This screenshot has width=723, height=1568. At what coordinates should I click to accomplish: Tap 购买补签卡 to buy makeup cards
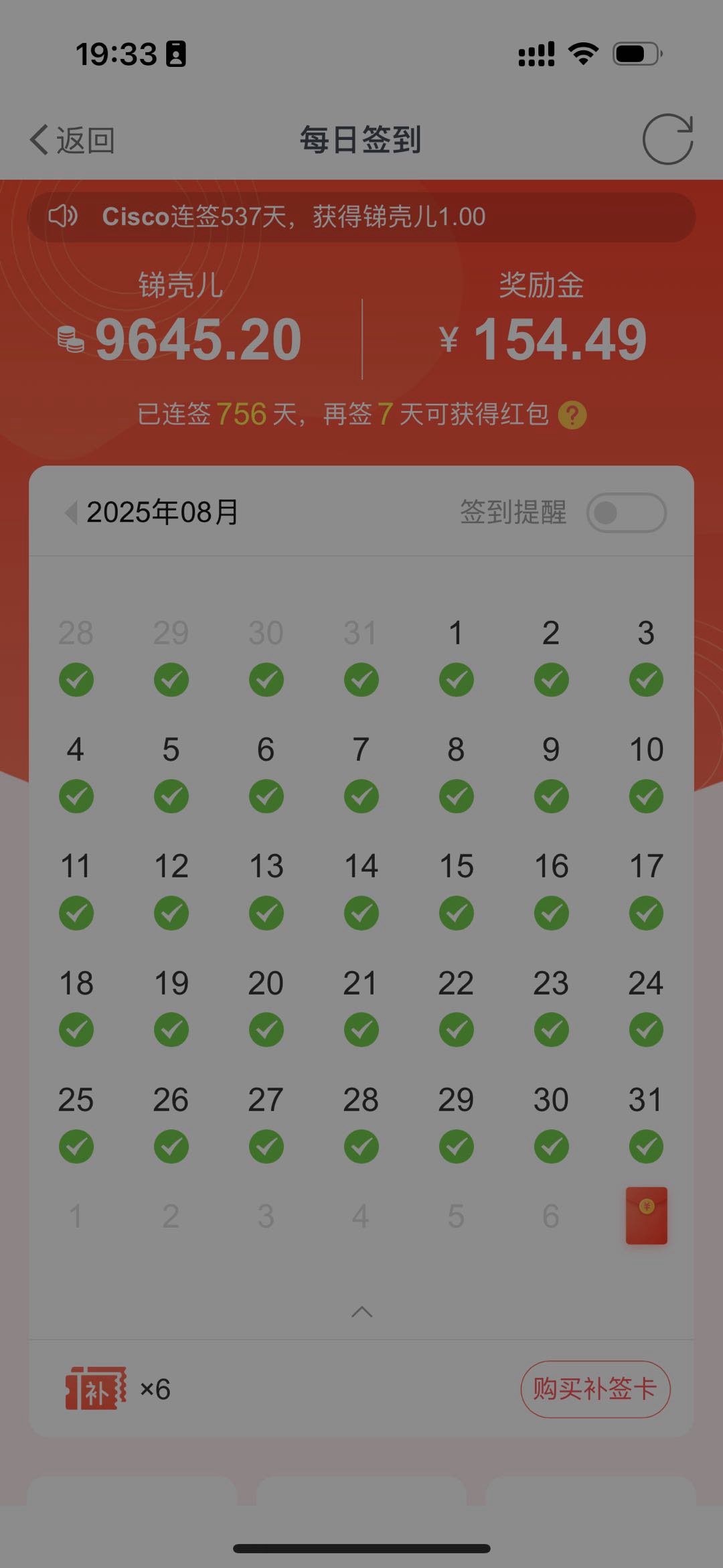pyautogui.click(x=595, y=1389)
